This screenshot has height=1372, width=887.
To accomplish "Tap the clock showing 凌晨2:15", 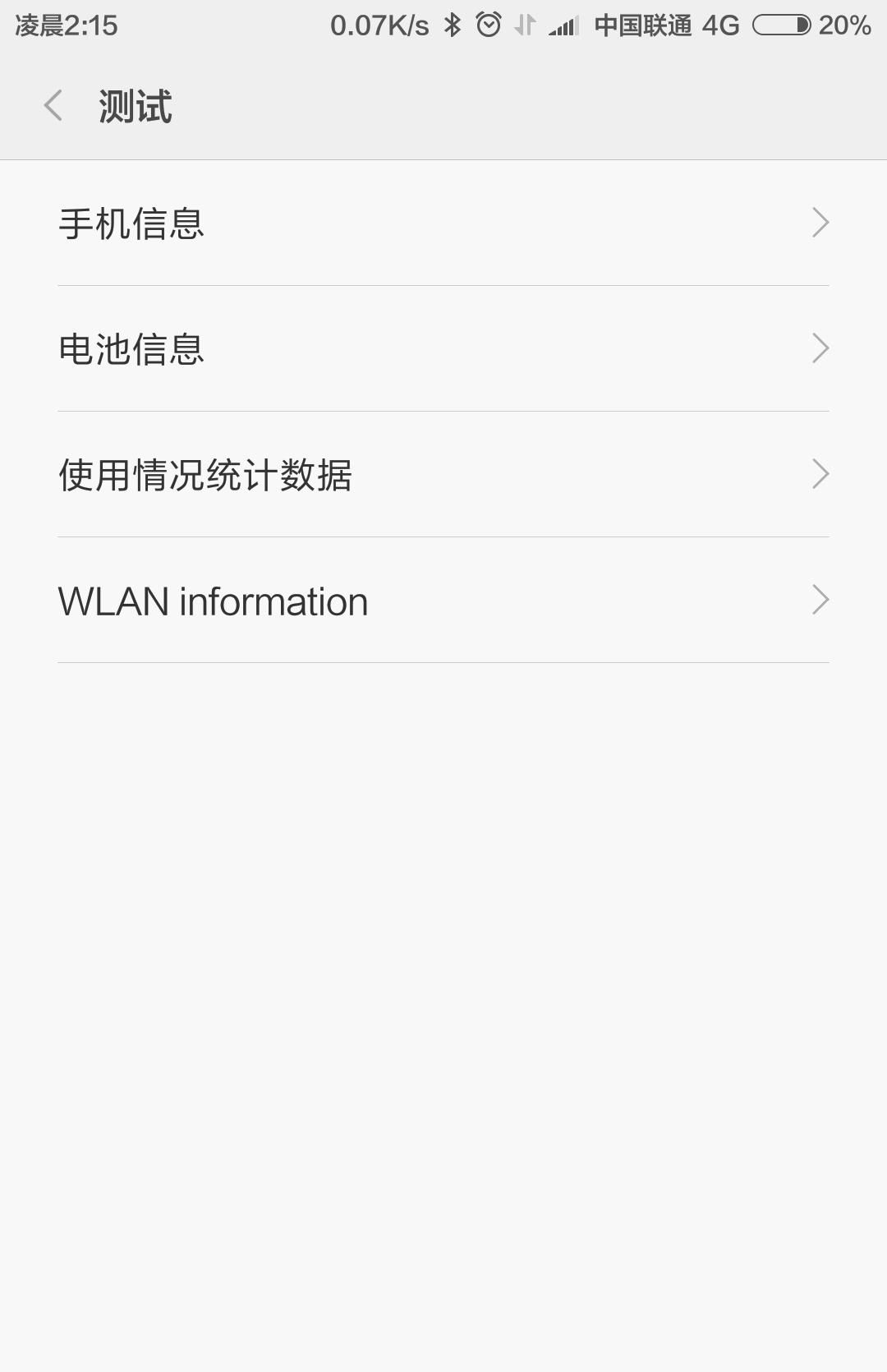I will (64, 25).
